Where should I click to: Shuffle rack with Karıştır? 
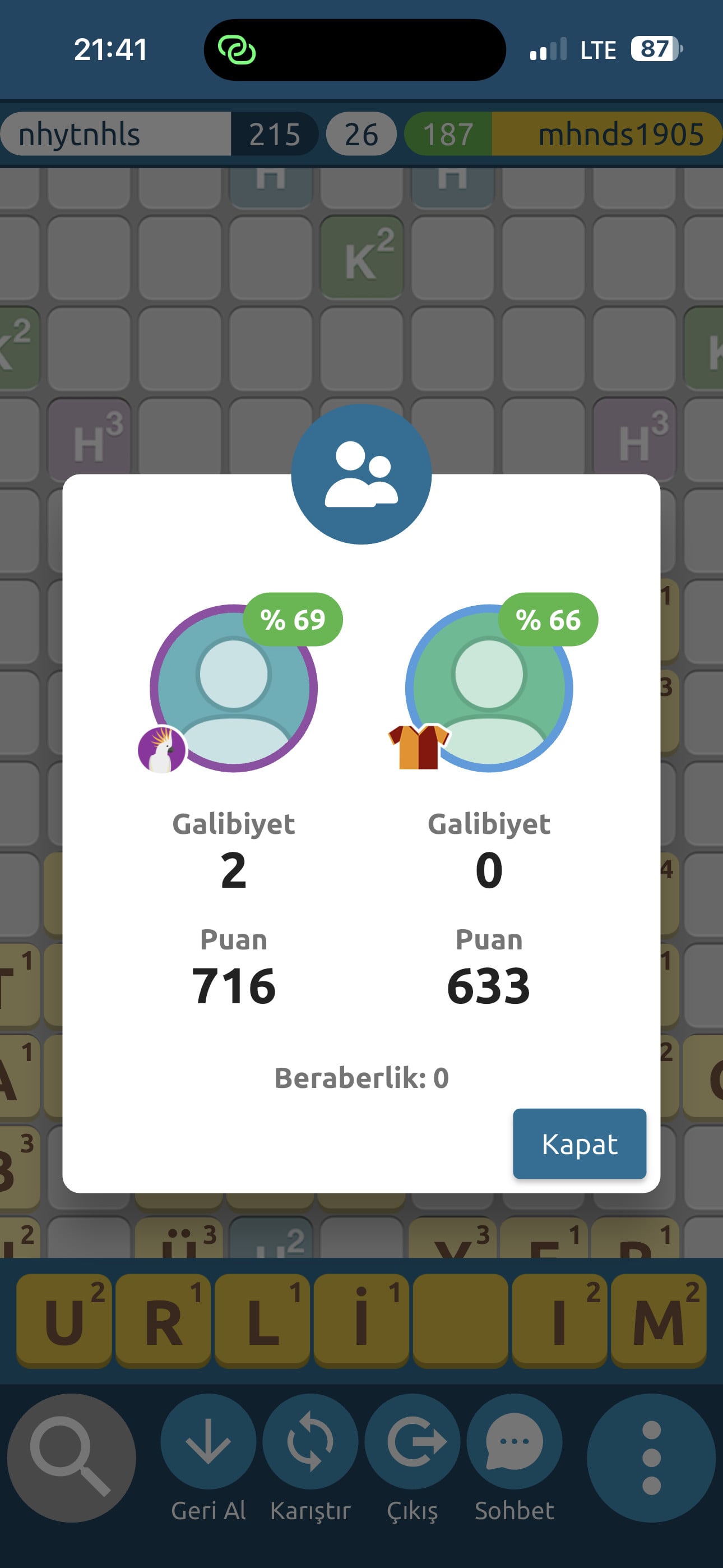(310, 1441)
